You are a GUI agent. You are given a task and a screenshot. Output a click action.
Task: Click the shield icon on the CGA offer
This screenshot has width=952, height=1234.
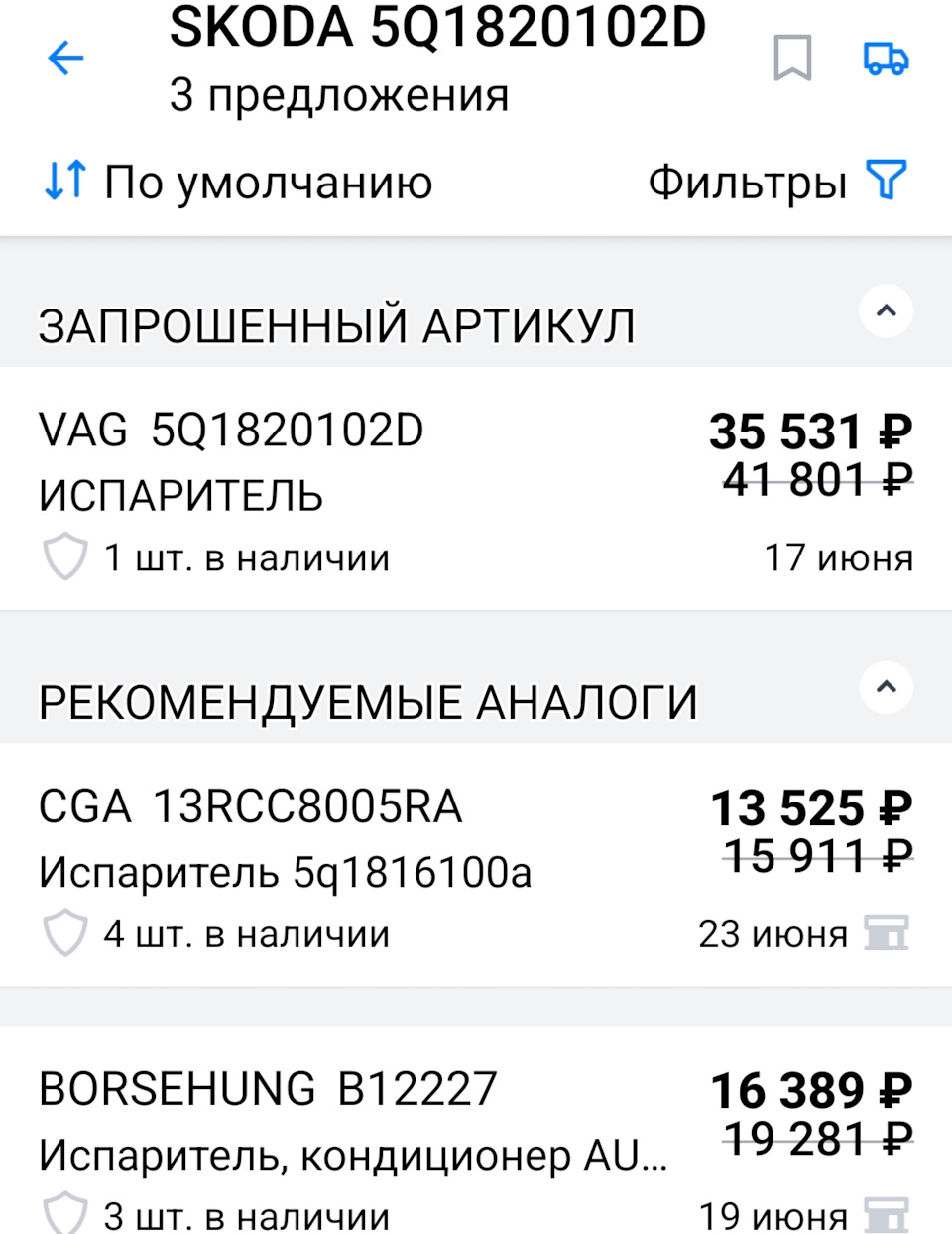pos(65,932)
